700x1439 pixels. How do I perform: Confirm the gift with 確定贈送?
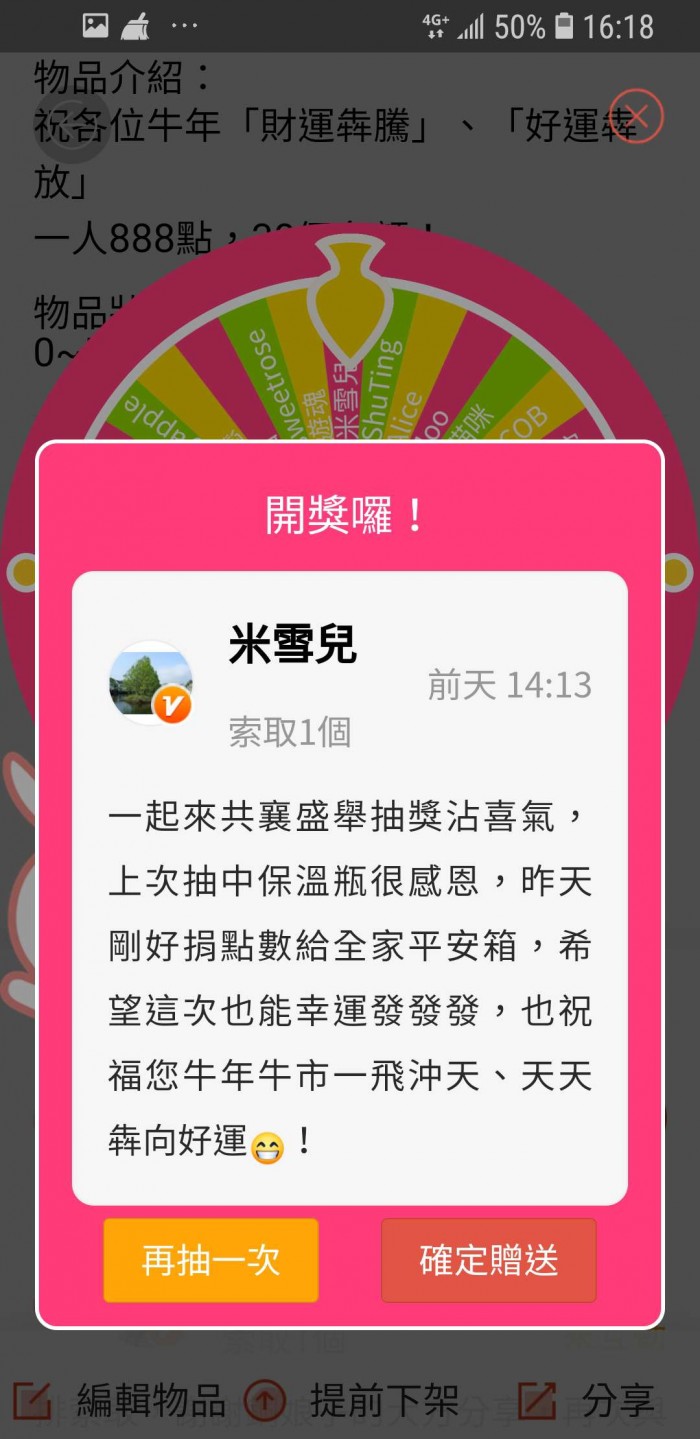point(488,1260)
